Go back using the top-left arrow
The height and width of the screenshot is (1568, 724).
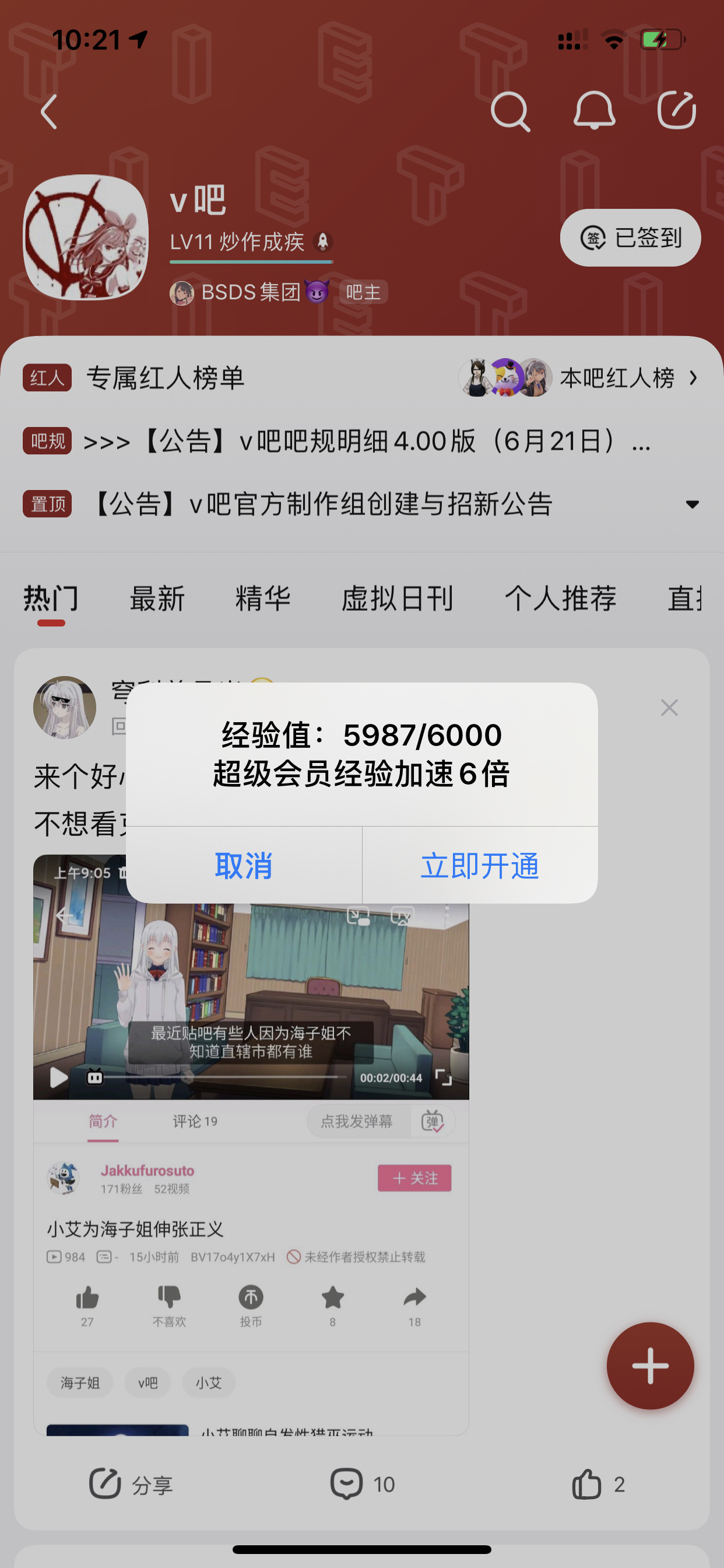pos(48,111)
